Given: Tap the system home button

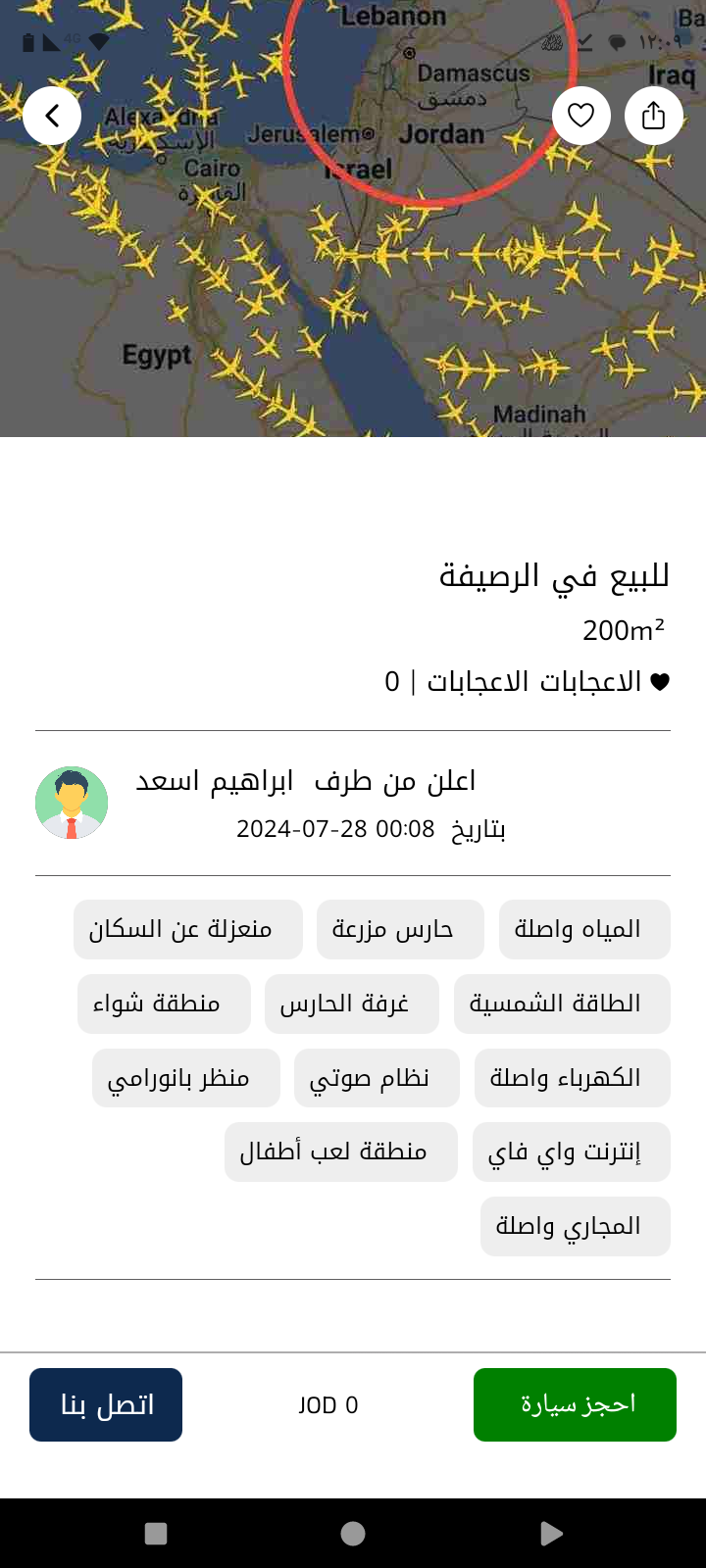Looking at the screenshot, I should click(x=353, y=1534).
